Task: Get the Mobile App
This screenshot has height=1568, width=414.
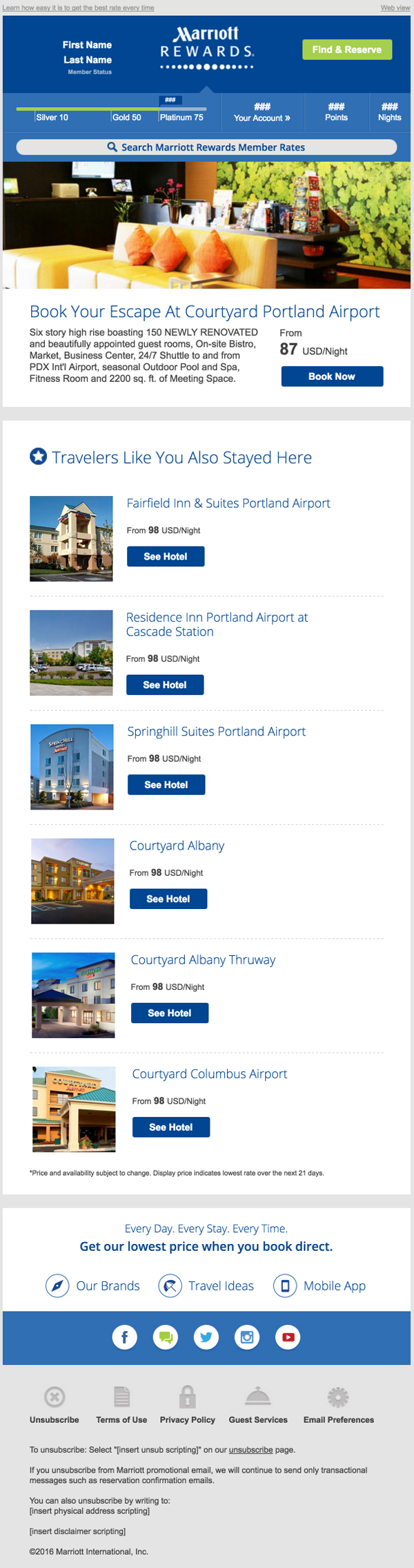Action: click(320, 1285)
